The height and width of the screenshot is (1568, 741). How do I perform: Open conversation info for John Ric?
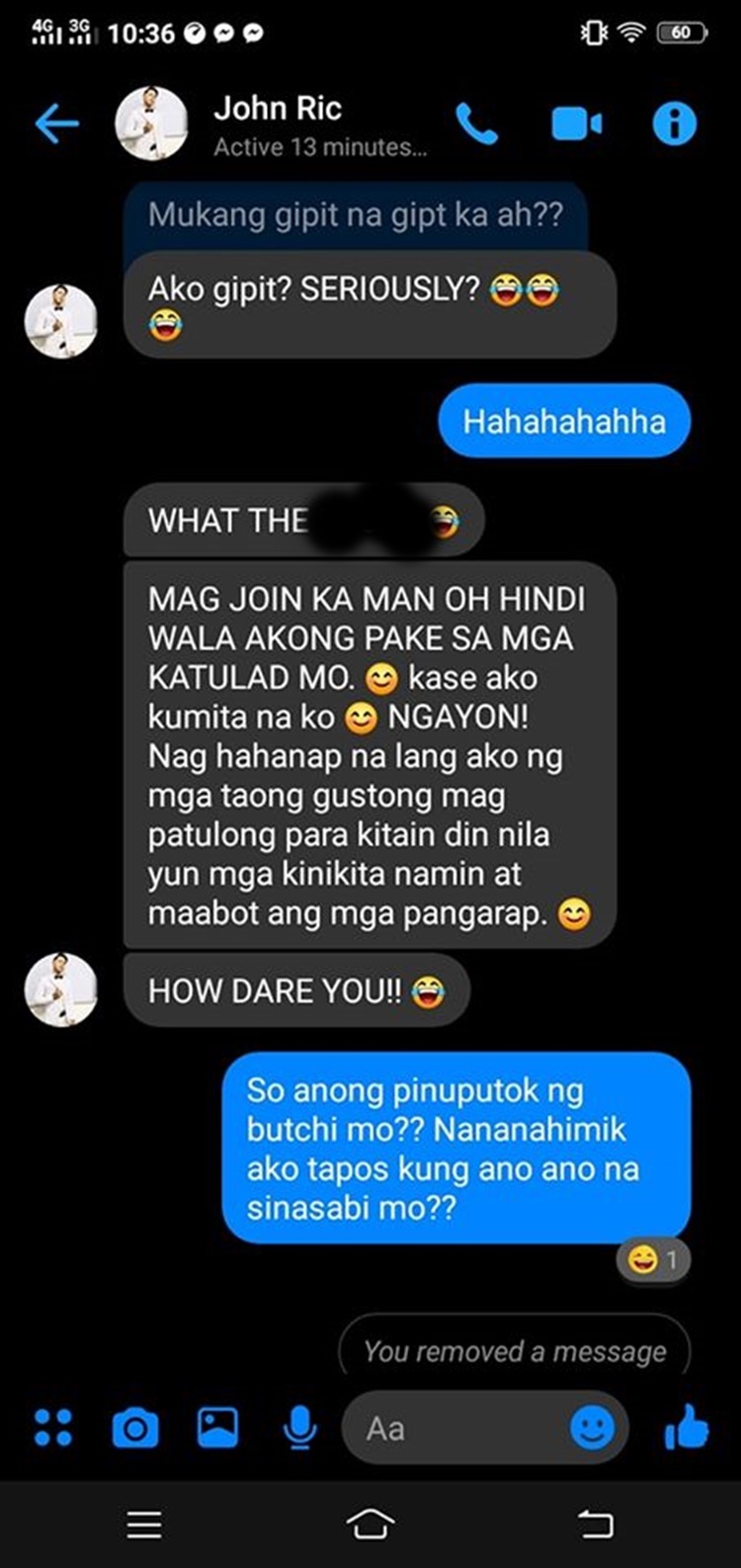tap(675, 124)
